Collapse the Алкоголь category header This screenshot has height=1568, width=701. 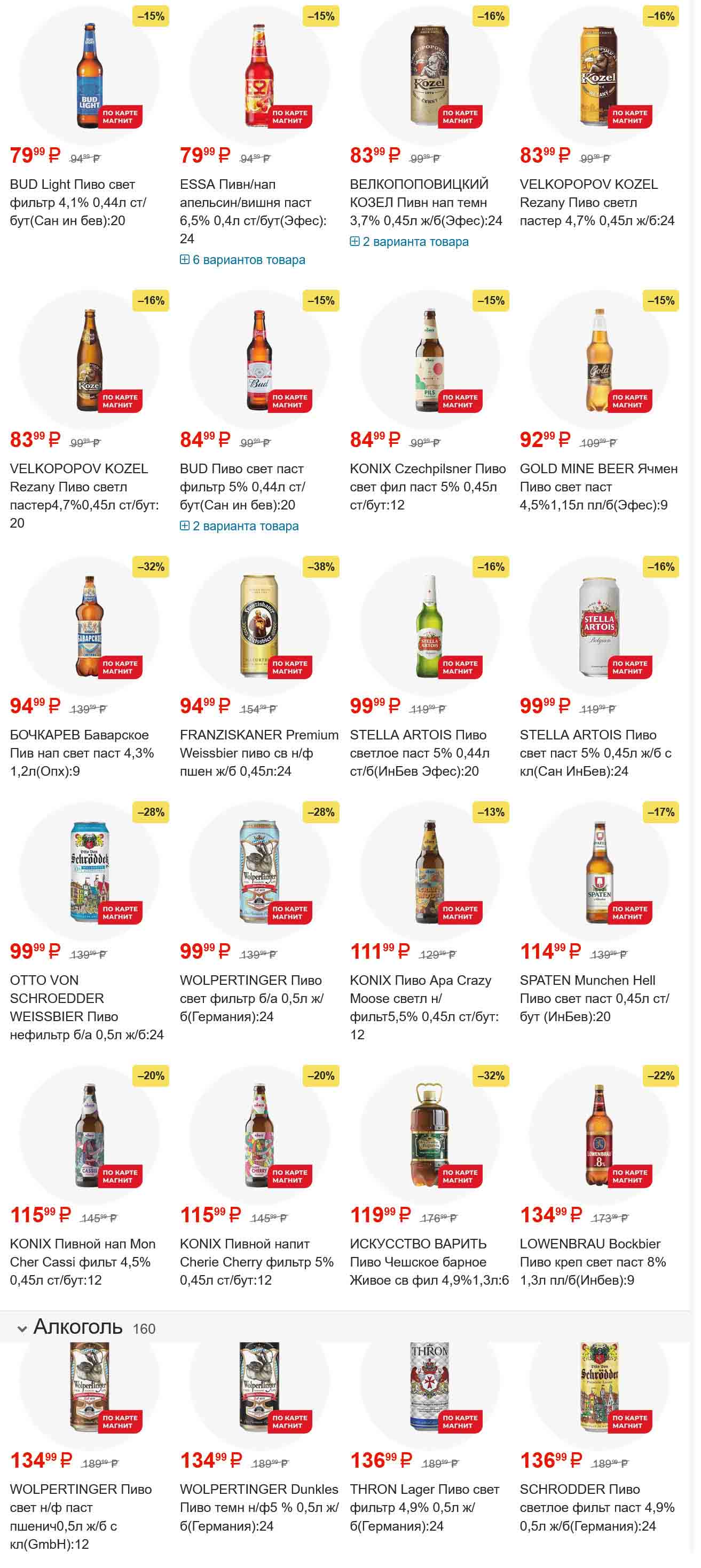[77, 1326]
